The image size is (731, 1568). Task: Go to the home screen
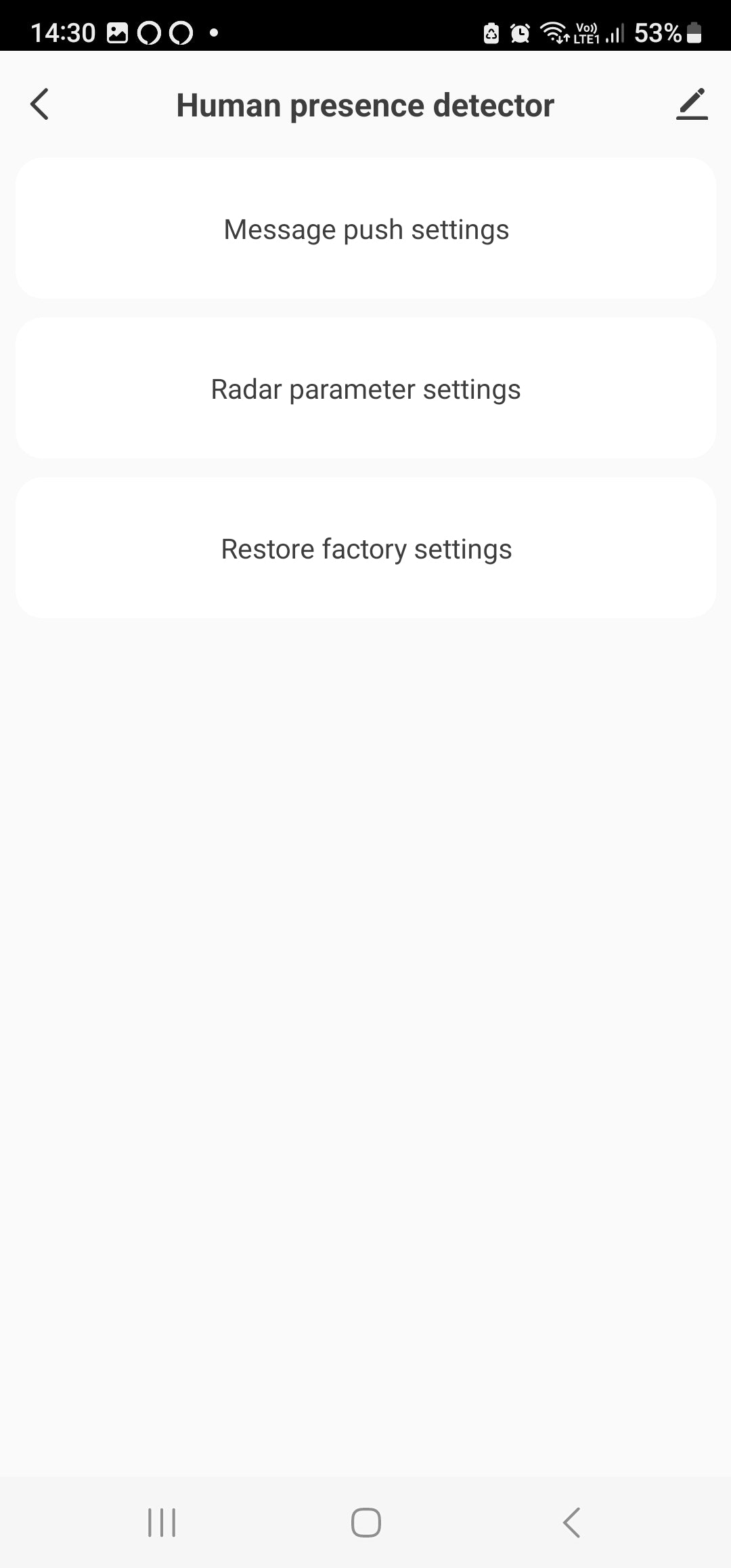pos(365,1523)
